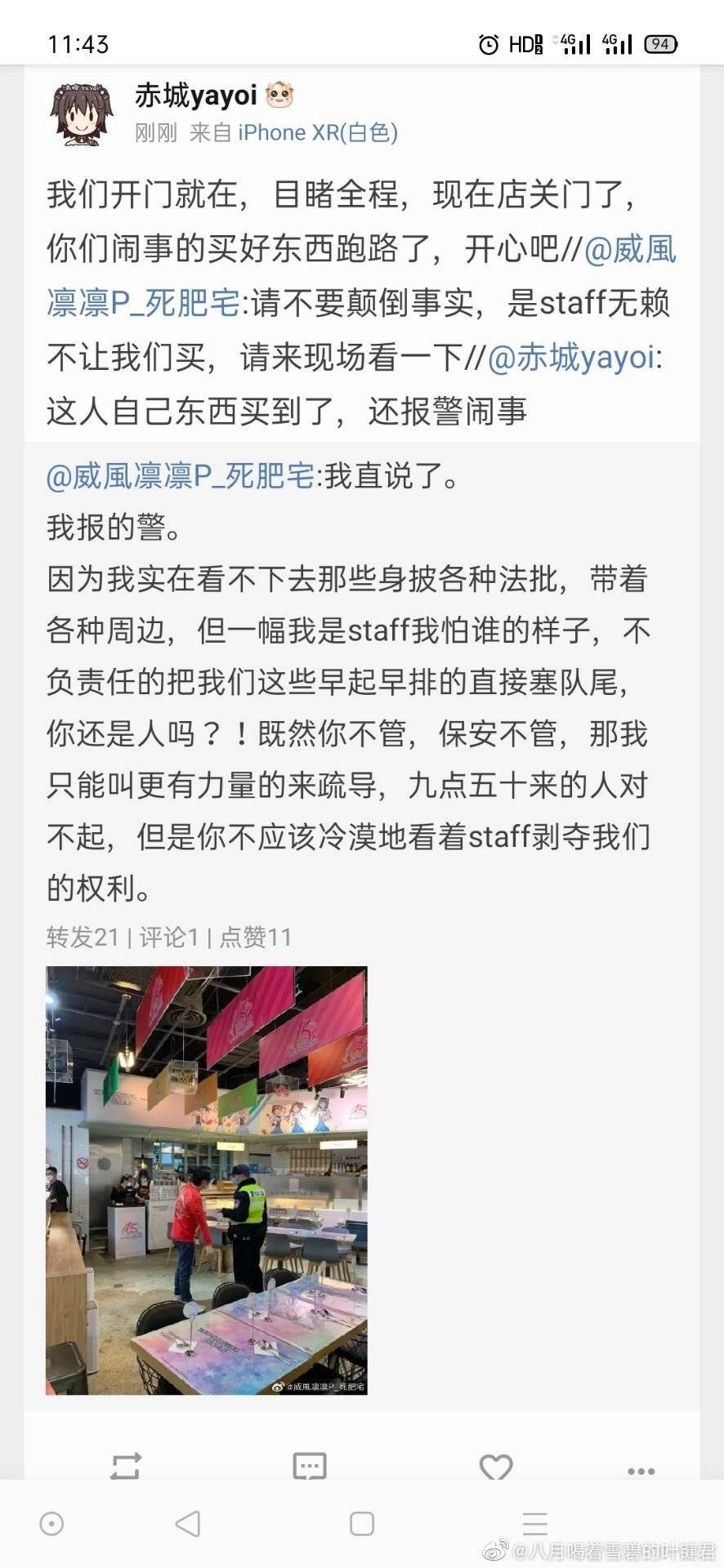The width and height of the screenshot is (724, 1568).
Task: Open the quoted original post card
Action: pyautogui.click(x=362, y=927)
